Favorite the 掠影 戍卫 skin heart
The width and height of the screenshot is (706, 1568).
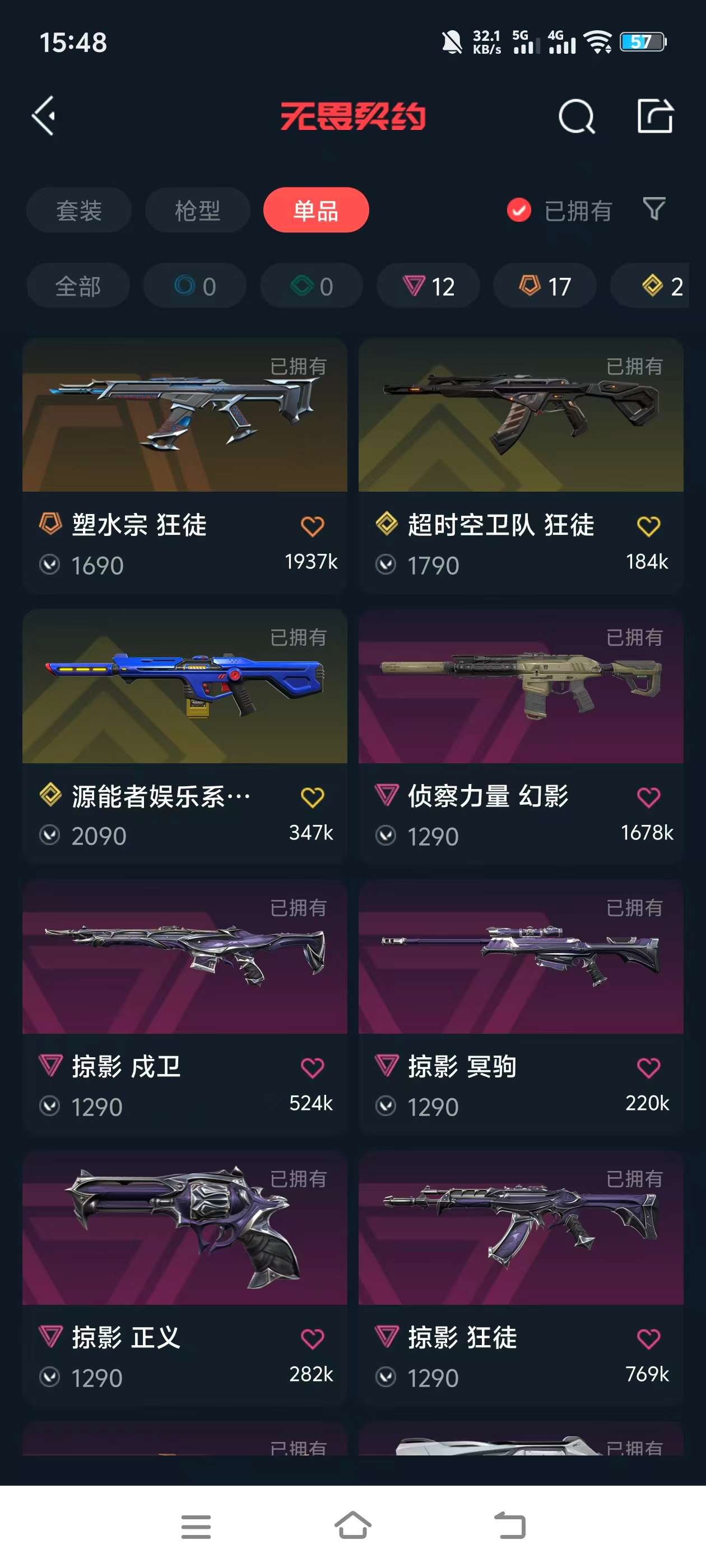[x=313, y=1068]
